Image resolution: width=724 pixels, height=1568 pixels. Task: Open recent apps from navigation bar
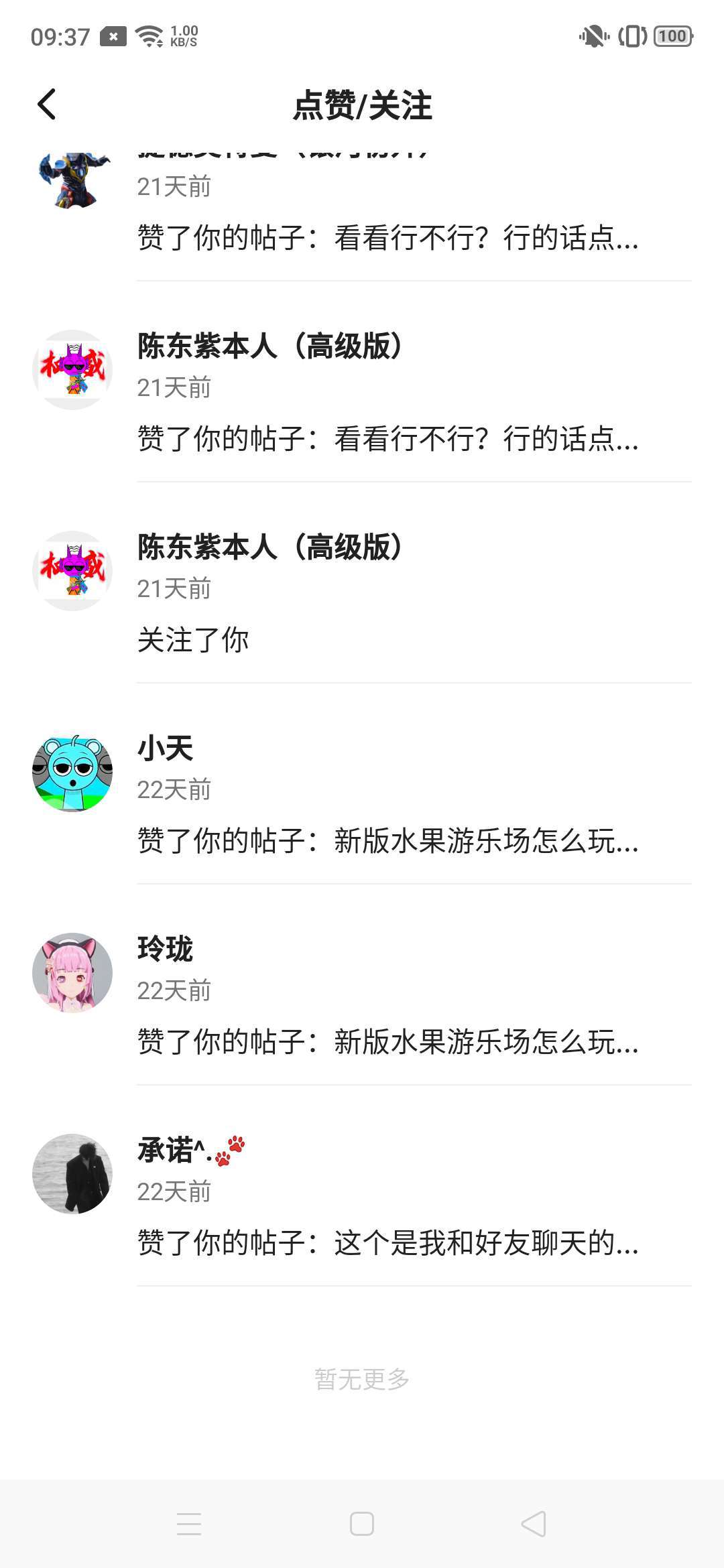[x=189, y=1524]
